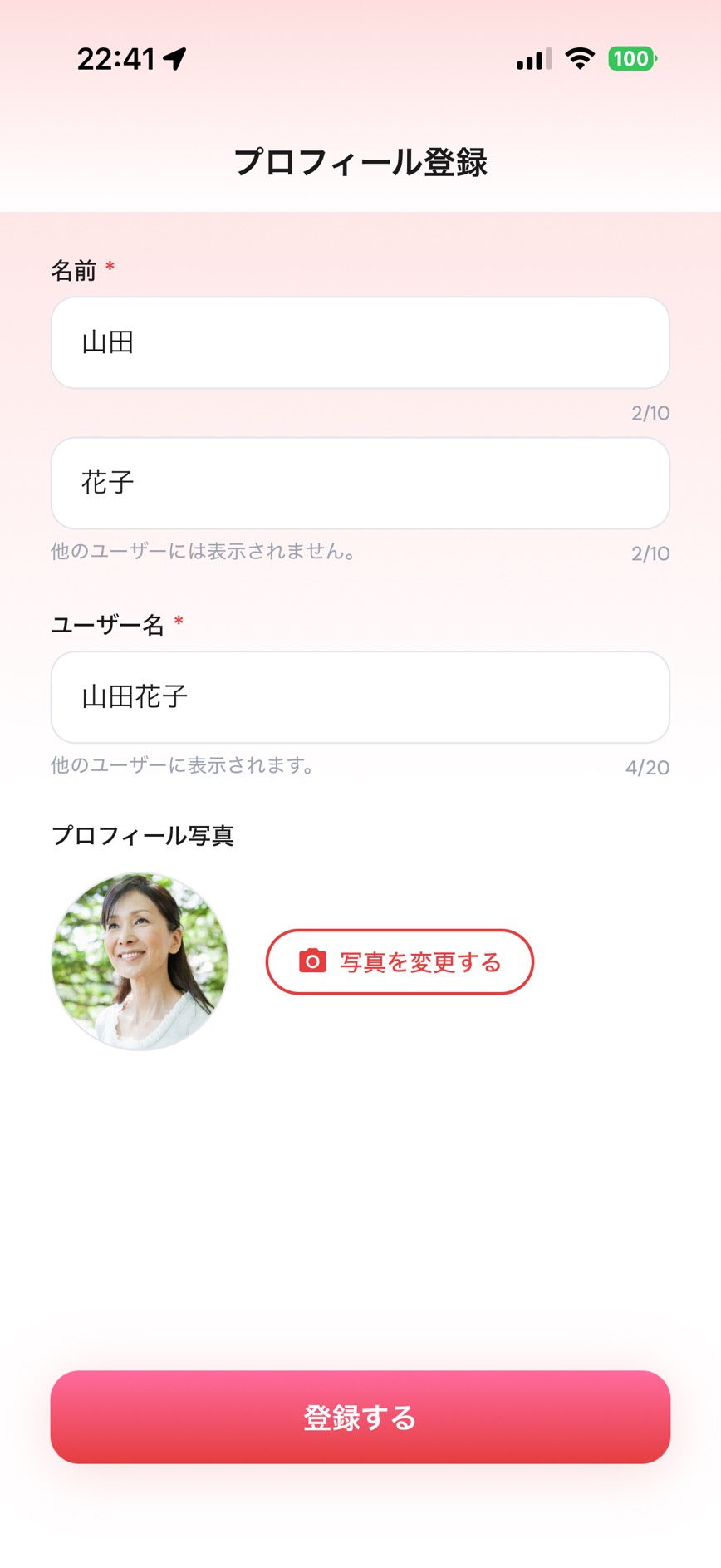Select the 山田 last name field
This screenshot has width=721, height=1568.
pos(360,342)
